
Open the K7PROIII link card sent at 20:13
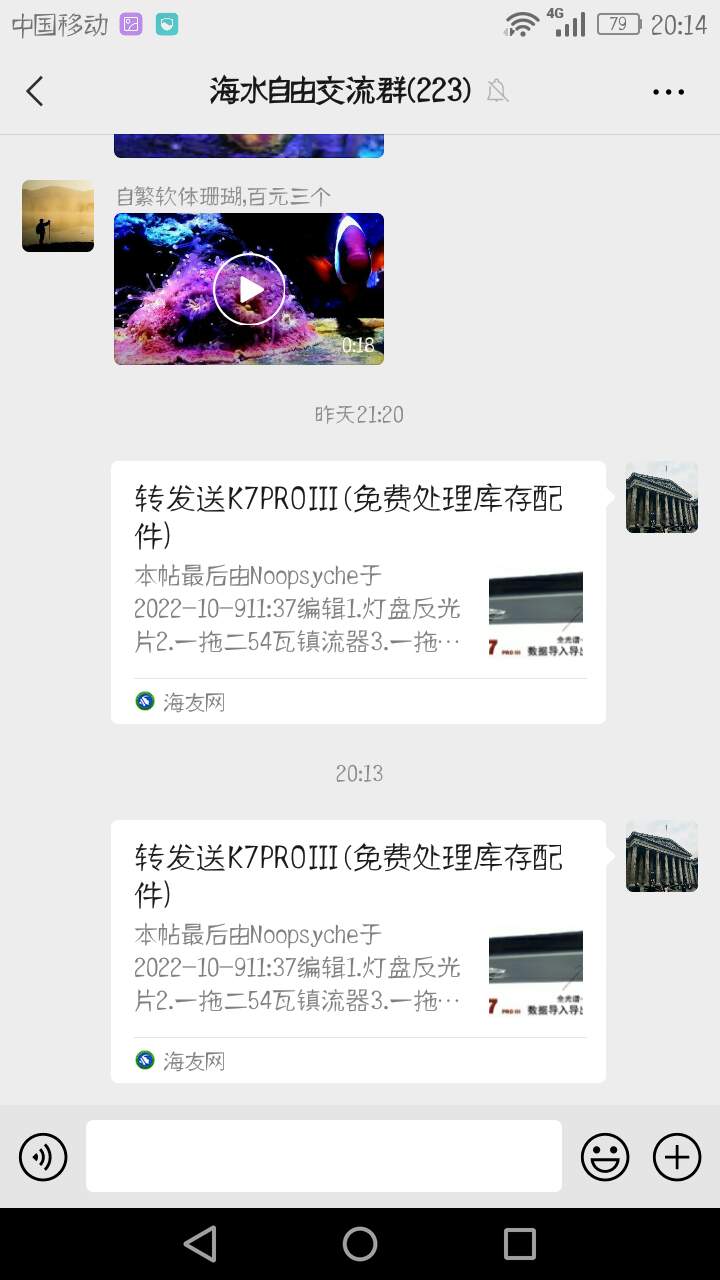[x=358, y=951]
